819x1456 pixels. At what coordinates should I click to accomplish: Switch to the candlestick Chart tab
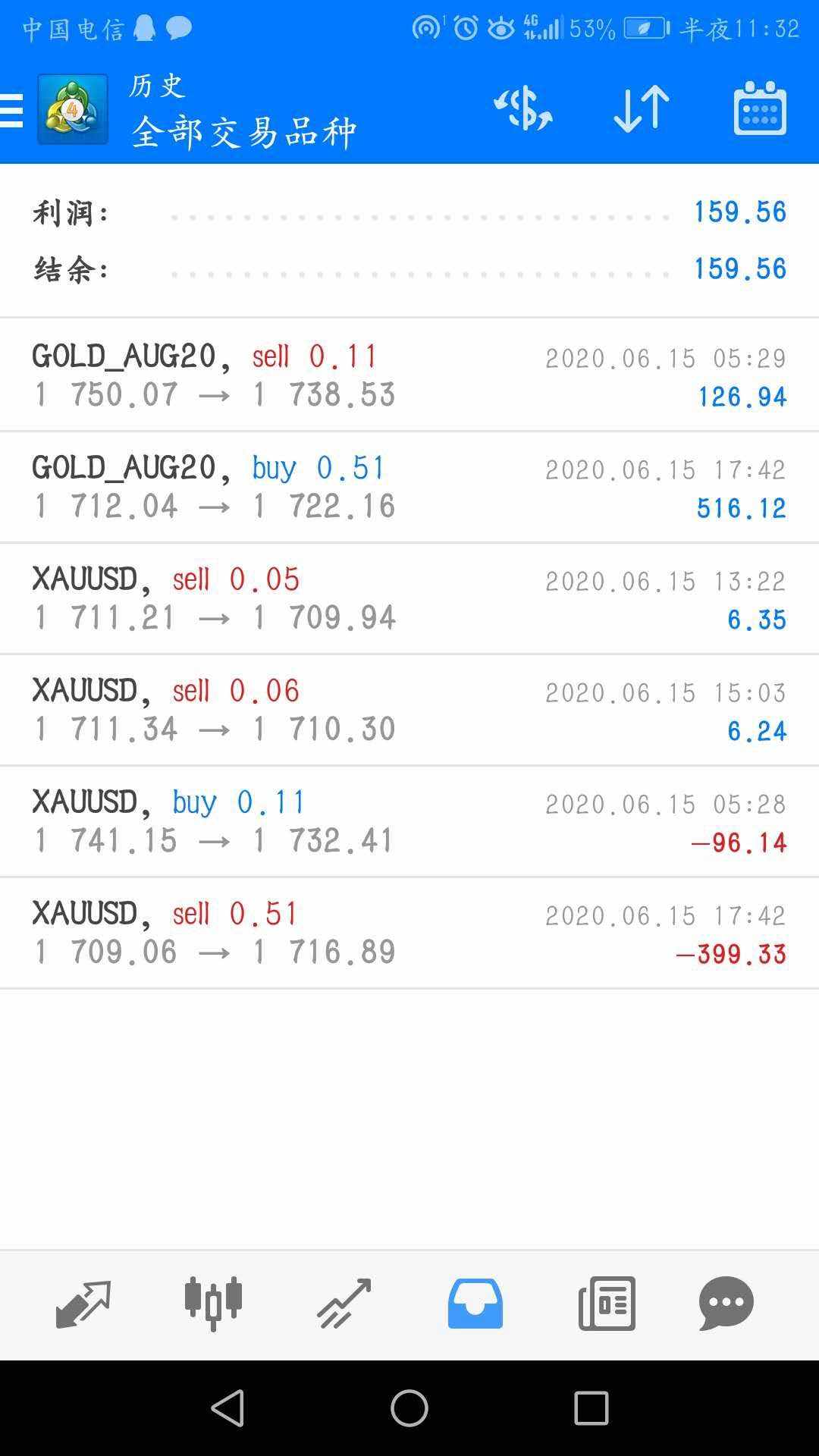coord(213,1304)
